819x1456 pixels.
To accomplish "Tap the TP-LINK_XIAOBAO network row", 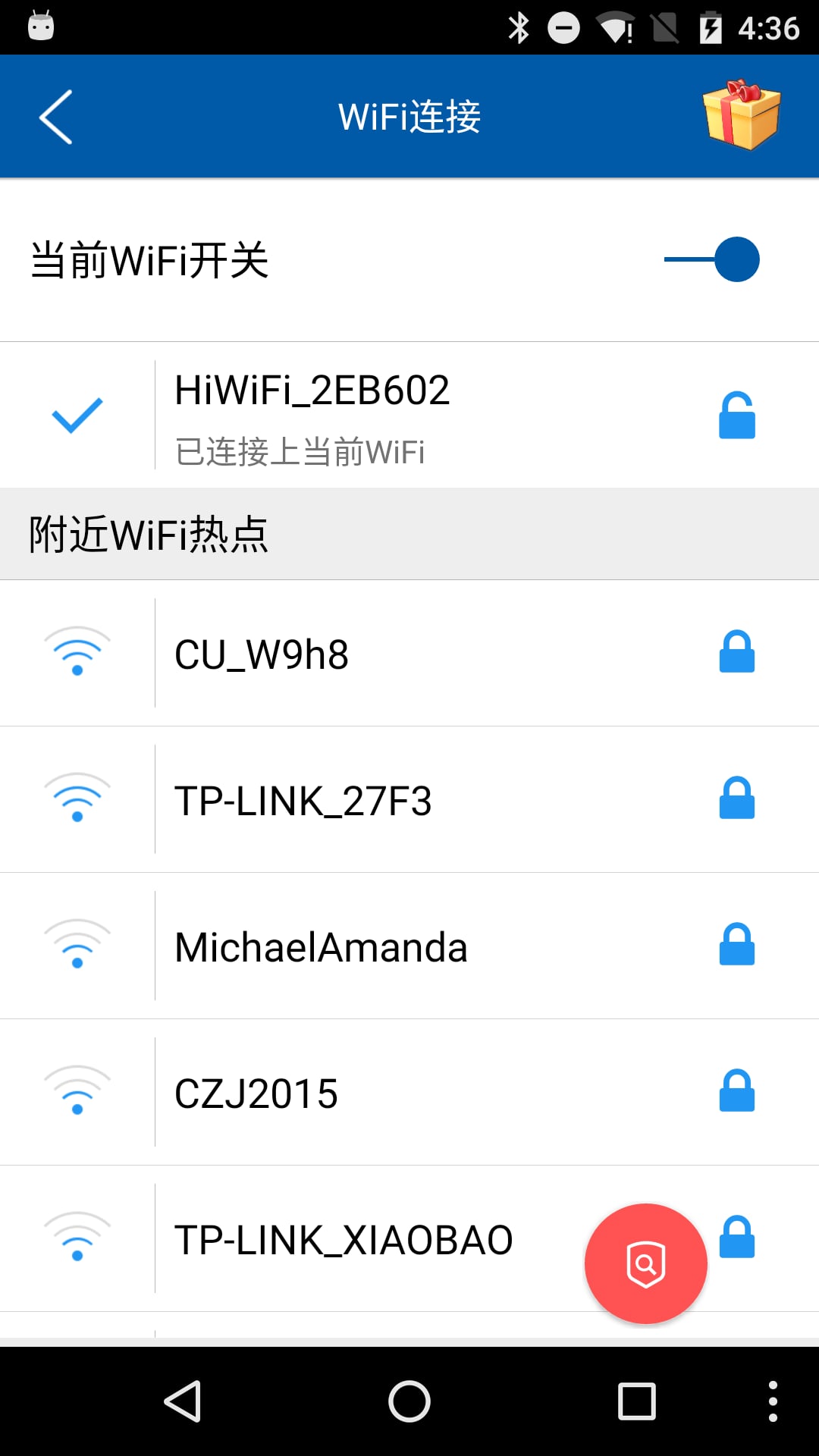I will click(409, 1238).
